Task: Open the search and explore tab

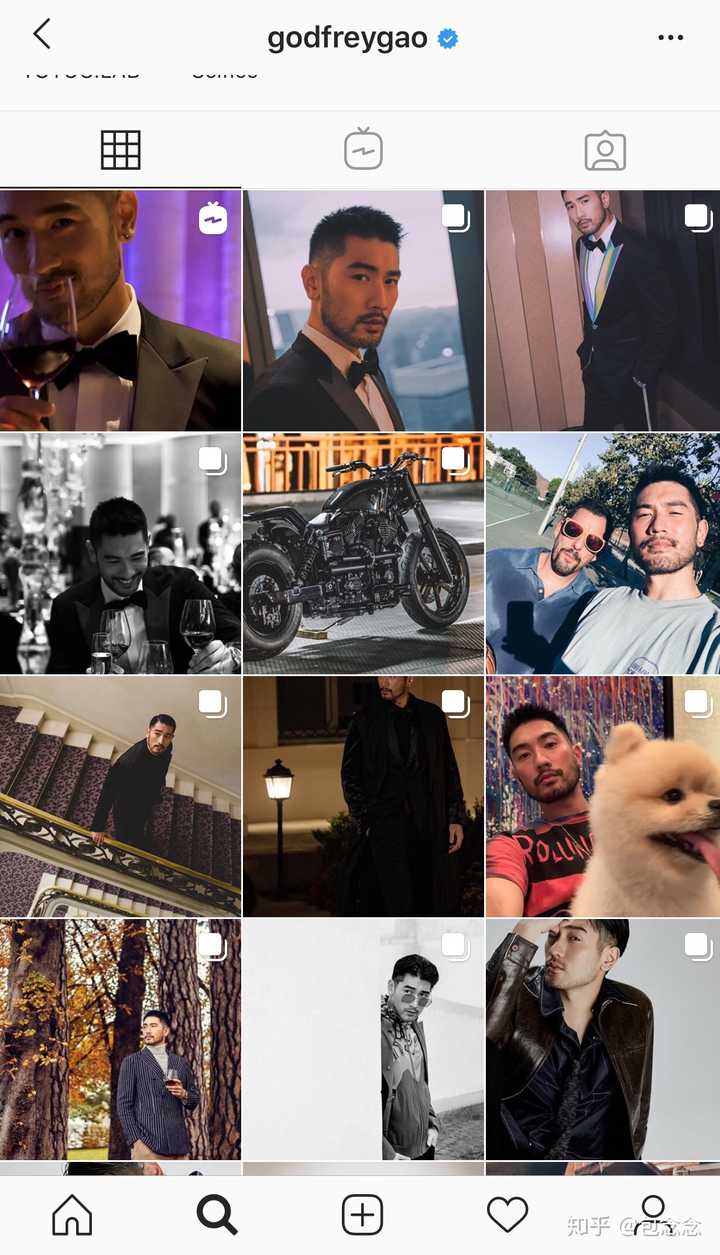Action: [216, 1215]
